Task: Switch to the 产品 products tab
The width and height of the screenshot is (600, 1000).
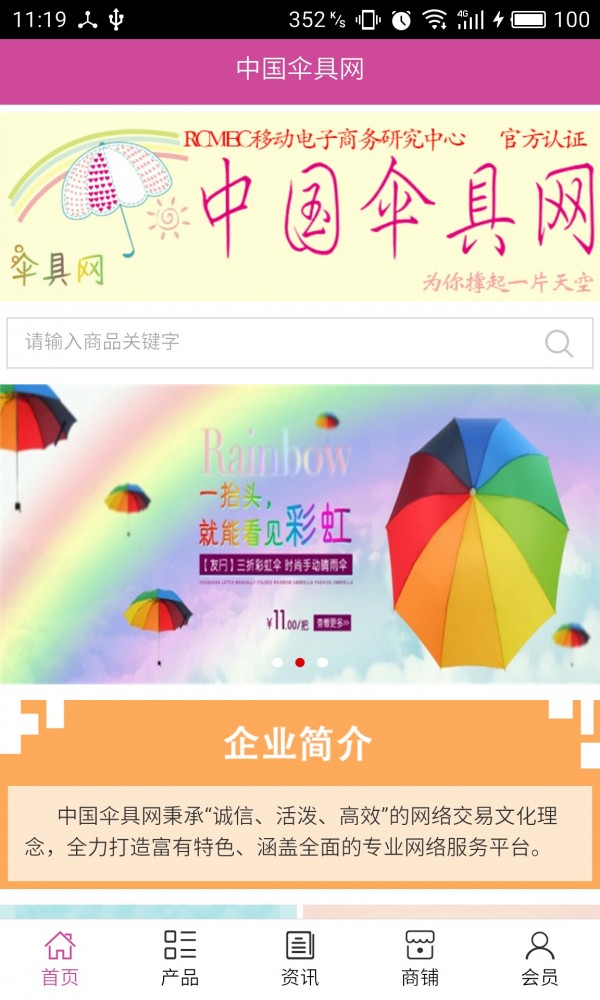Action: point(180,958)
